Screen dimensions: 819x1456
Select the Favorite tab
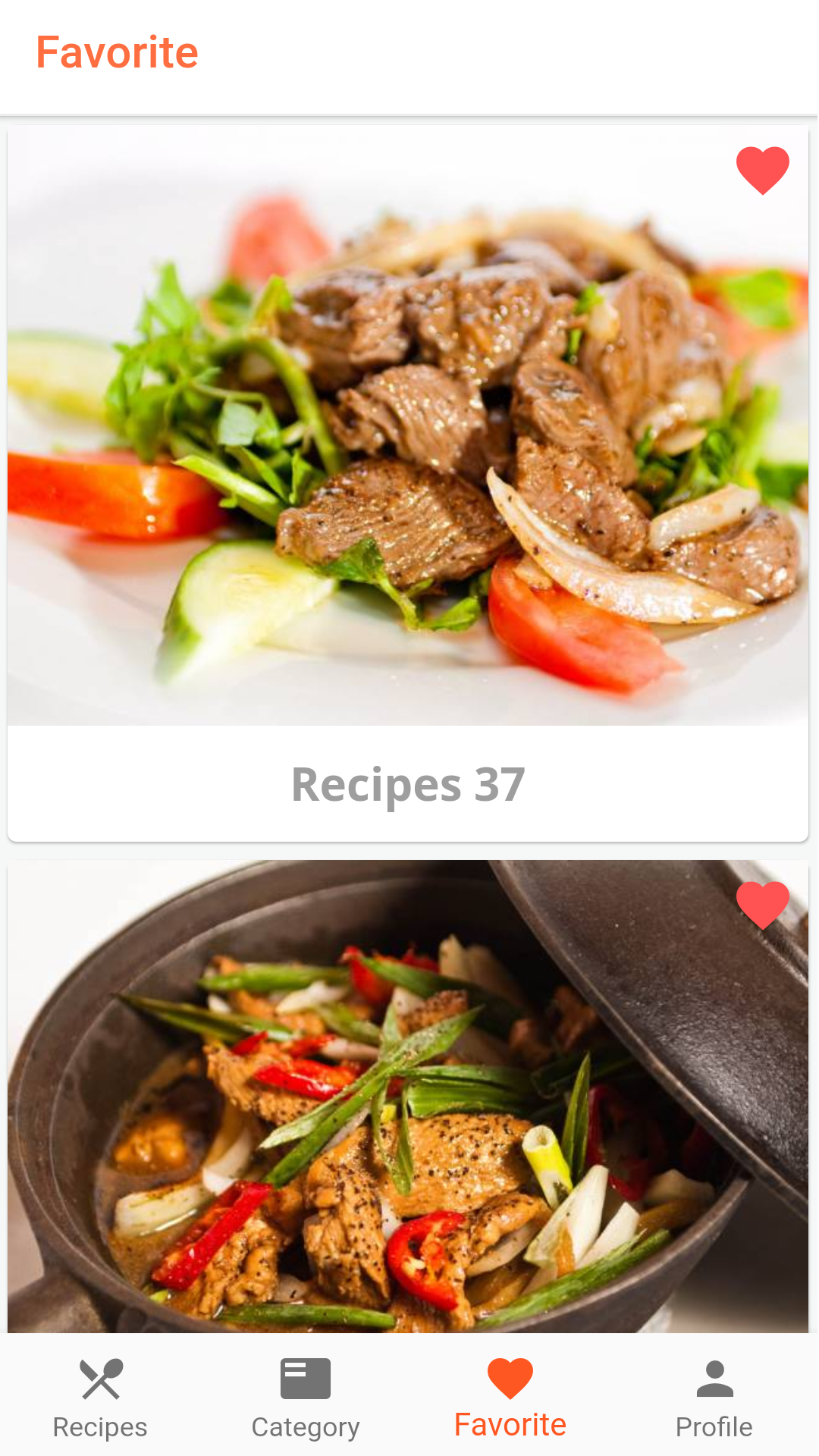(510, 1397)
